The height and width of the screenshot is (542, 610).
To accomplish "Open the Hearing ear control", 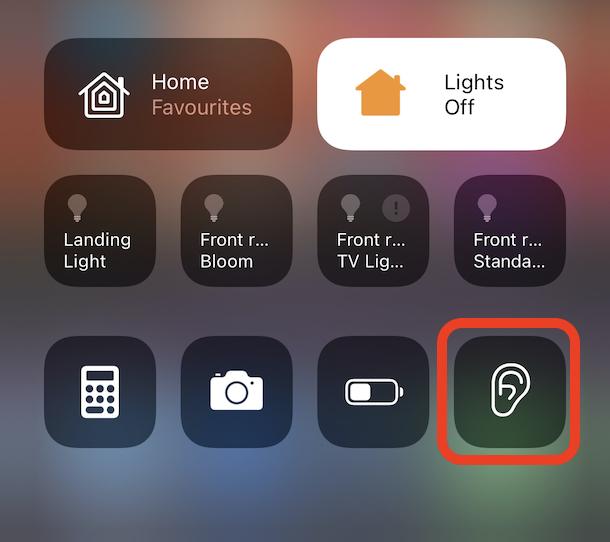I will (510, 388).
